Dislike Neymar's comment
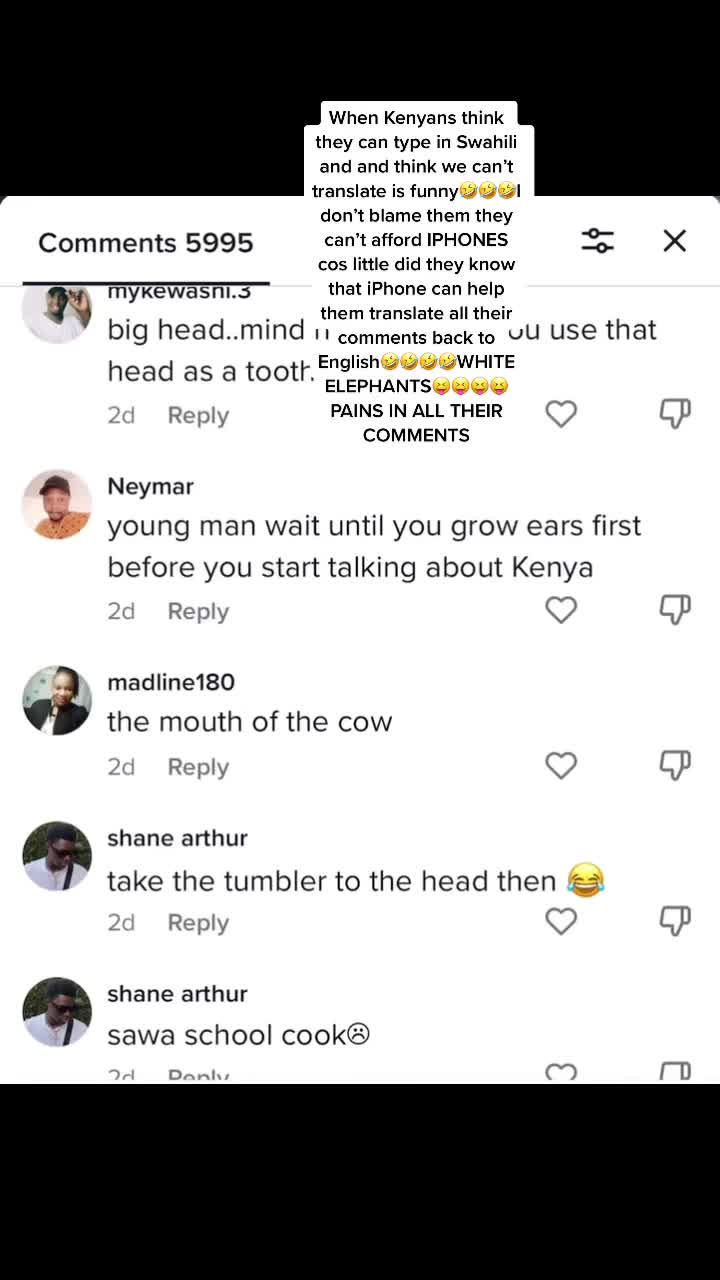 (675, 610)
